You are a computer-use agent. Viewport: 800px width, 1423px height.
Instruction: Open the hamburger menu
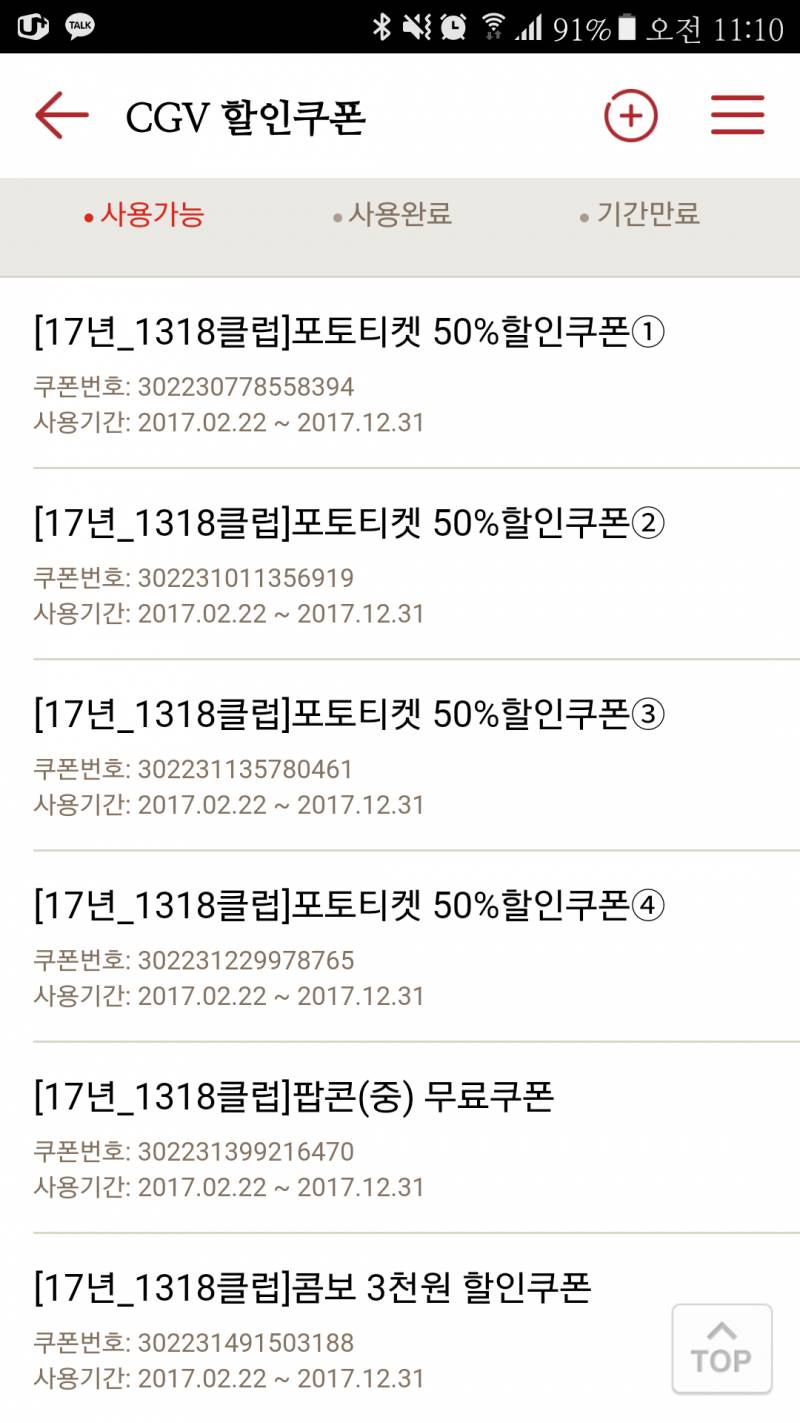737,114
